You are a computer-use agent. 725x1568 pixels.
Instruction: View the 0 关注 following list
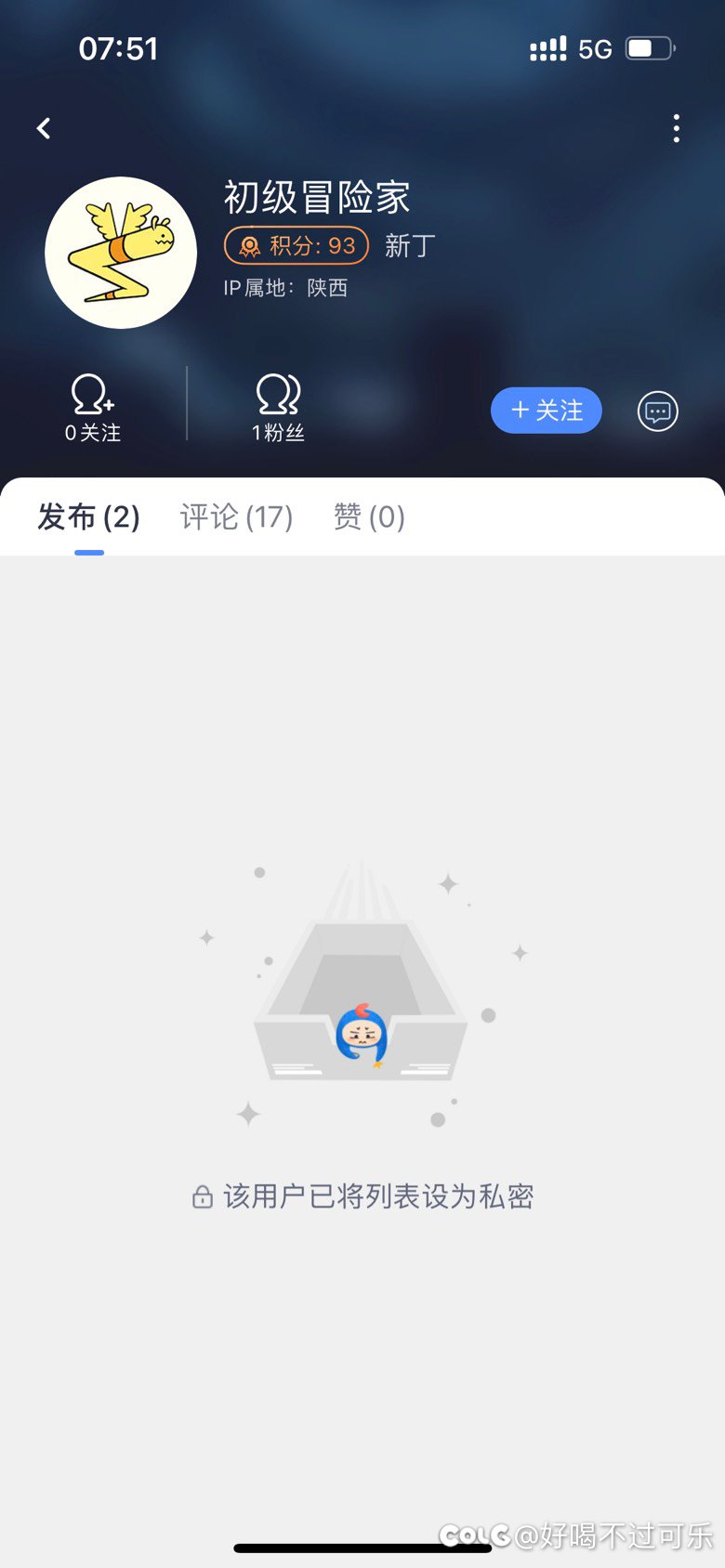coord(93,408)
